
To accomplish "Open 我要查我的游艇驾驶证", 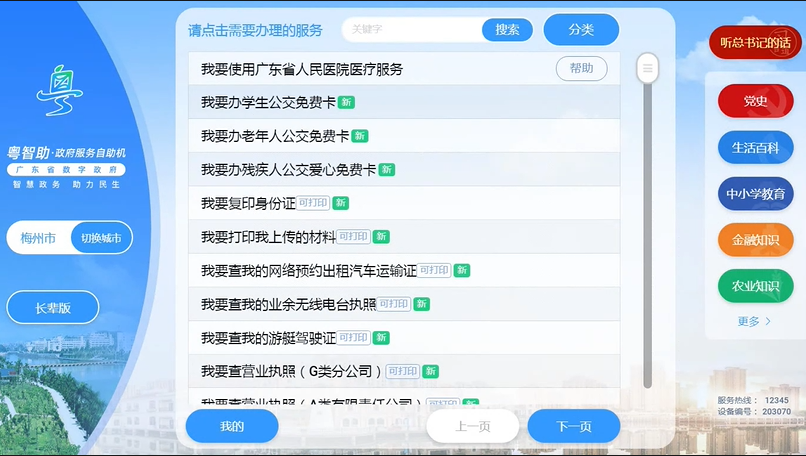I will tap(268, 338).
